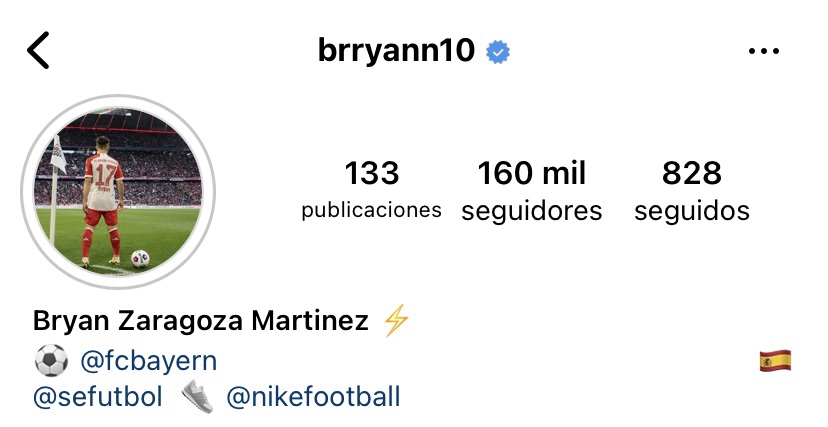Image resolution: width=828 pixels, height=427 pixels.
Task: Go back using the back arrow
Action: (x=38, y=51)
